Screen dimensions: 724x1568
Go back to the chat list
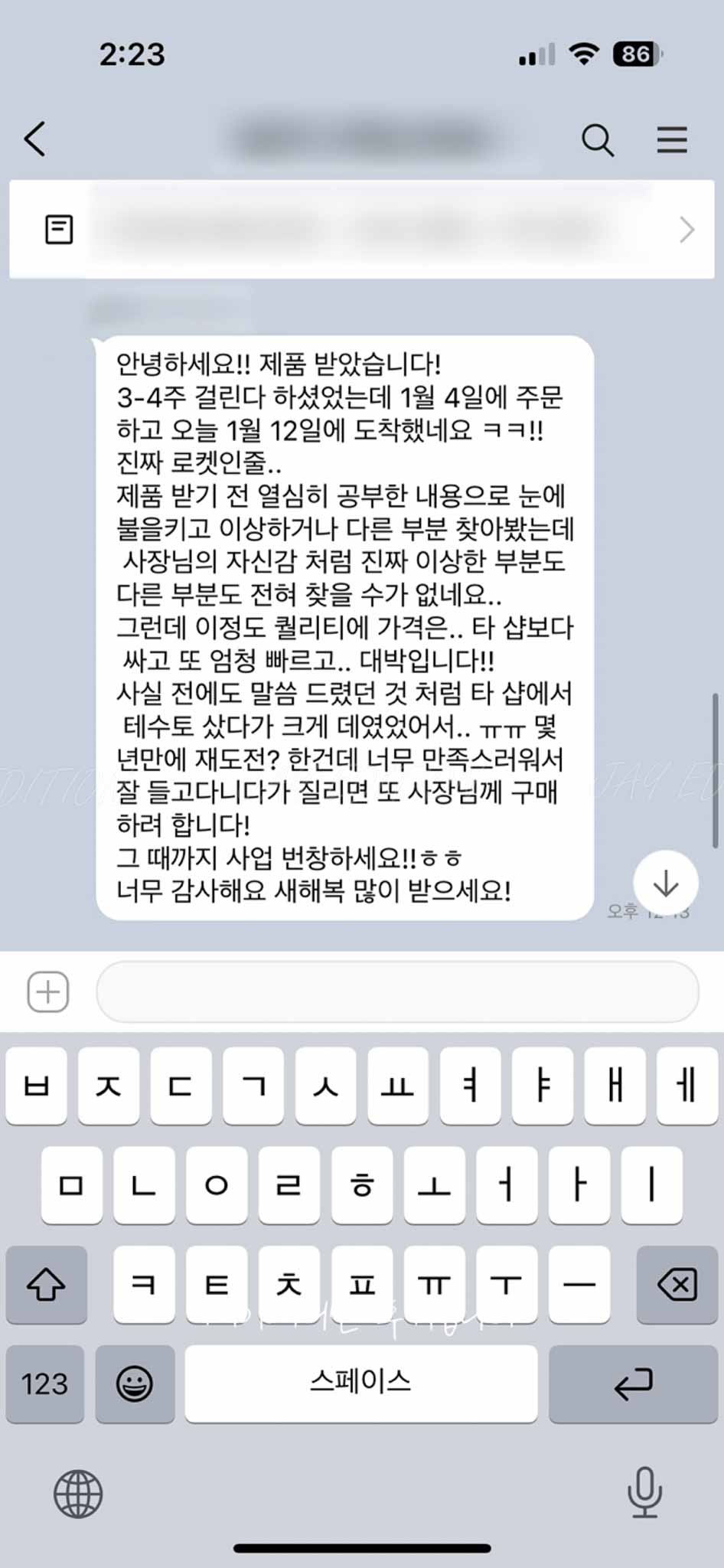[x=35, y=139]
